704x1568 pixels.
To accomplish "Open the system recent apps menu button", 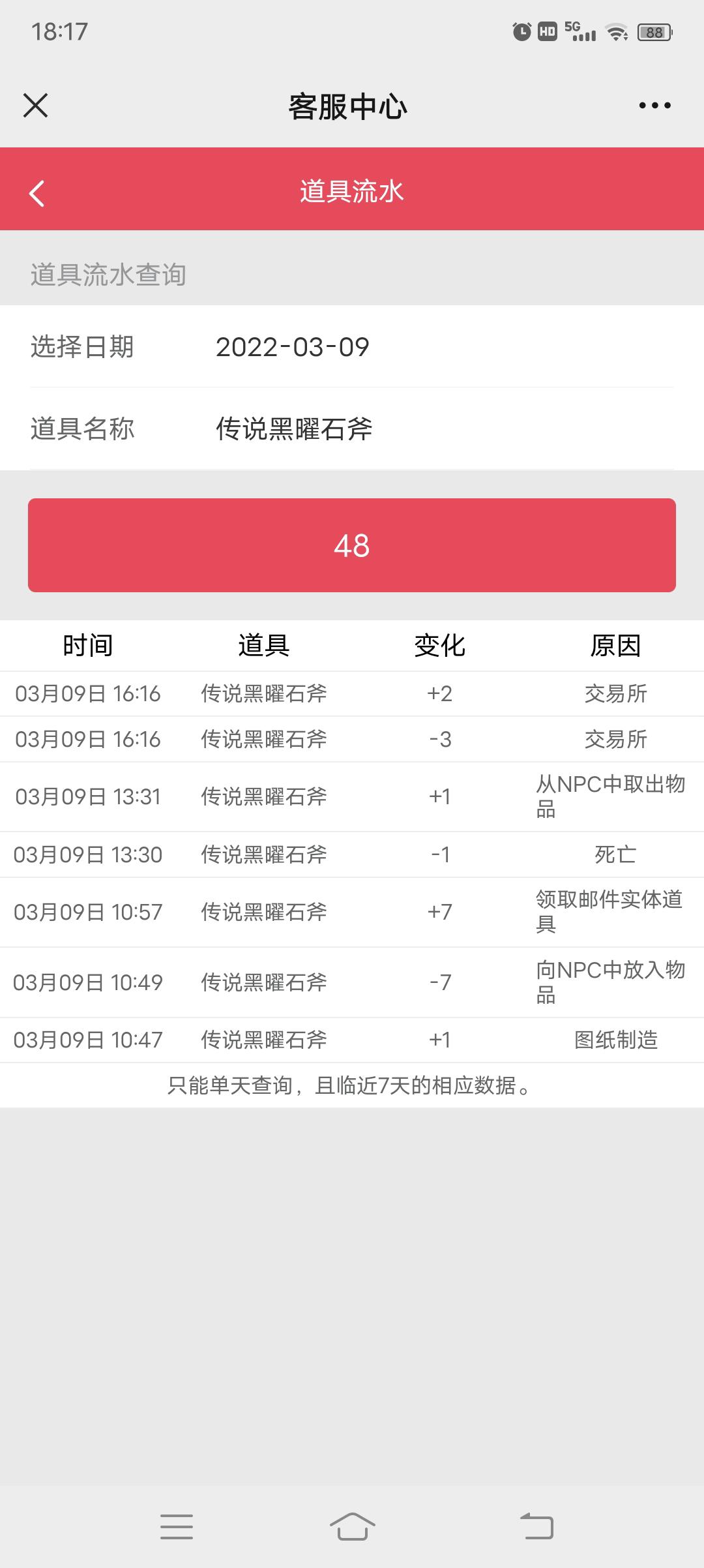I will pos(177,1527).
